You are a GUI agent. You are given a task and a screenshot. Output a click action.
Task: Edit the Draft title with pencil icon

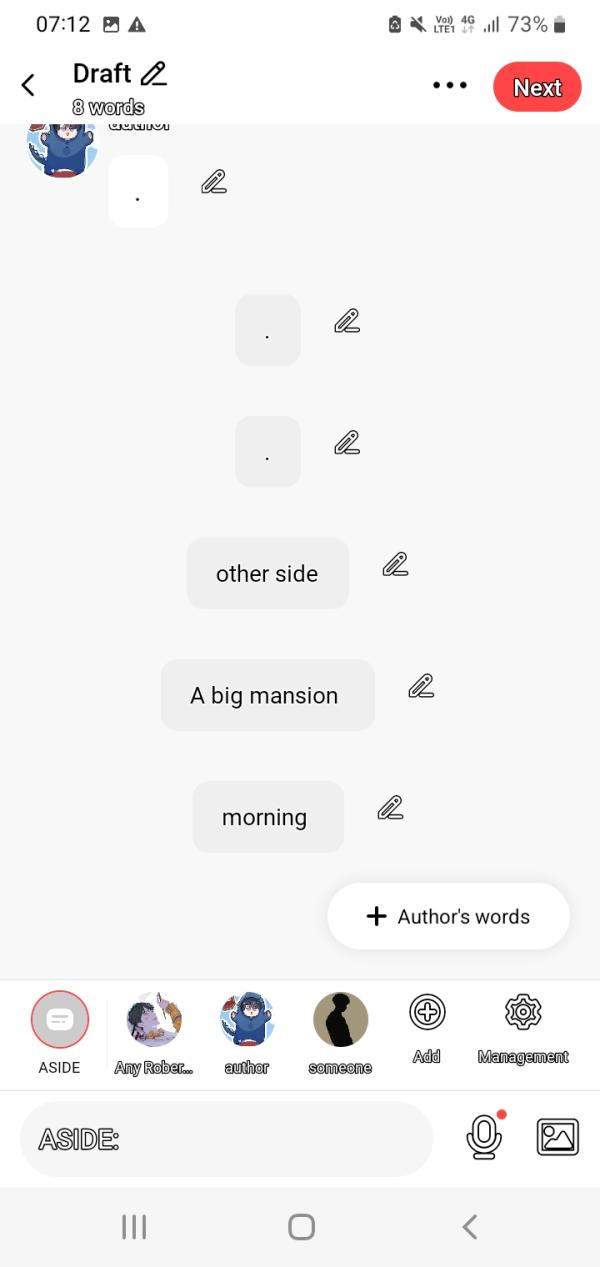tap(154, 73)
